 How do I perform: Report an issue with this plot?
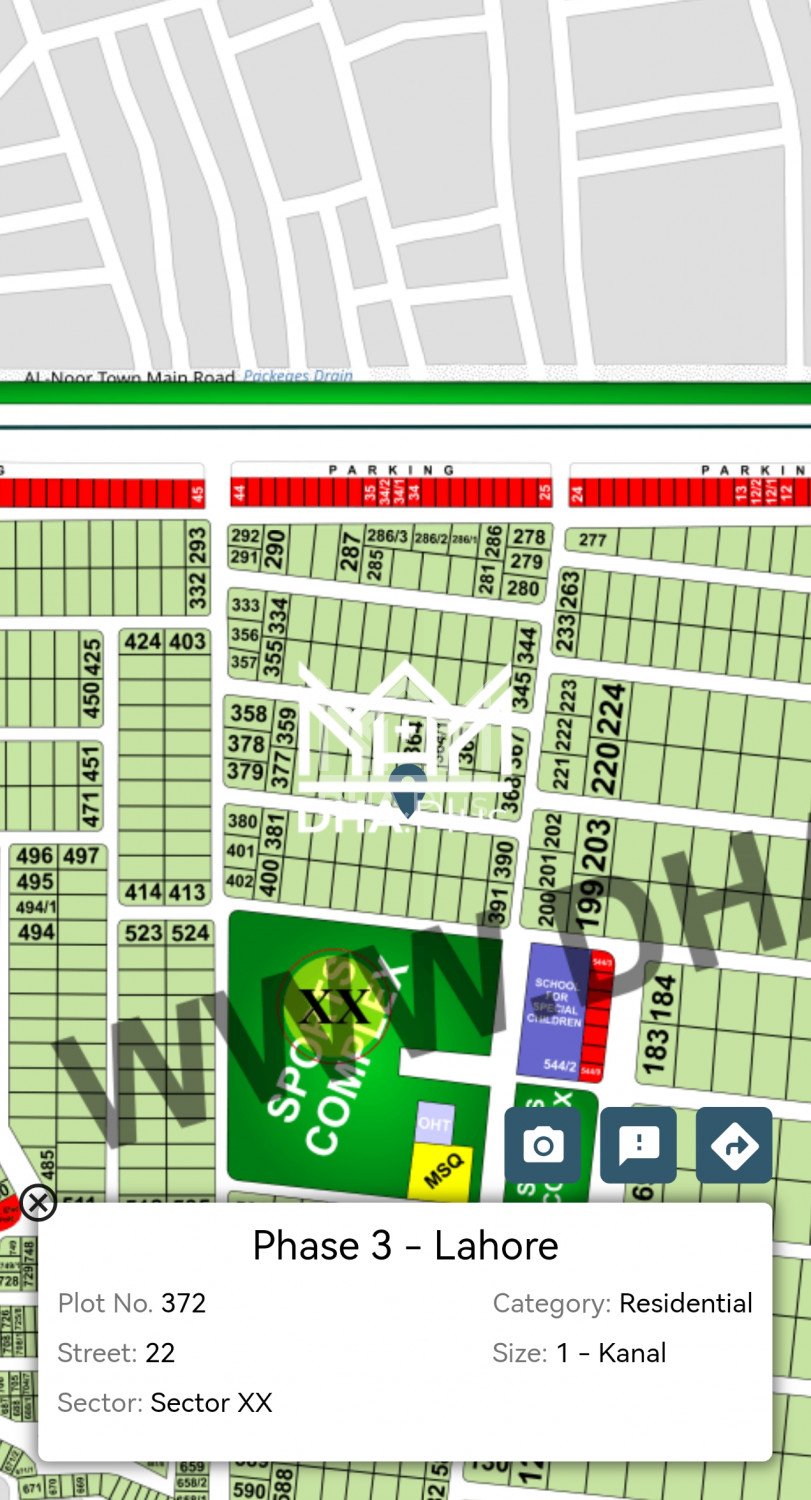click(639, 1145)
